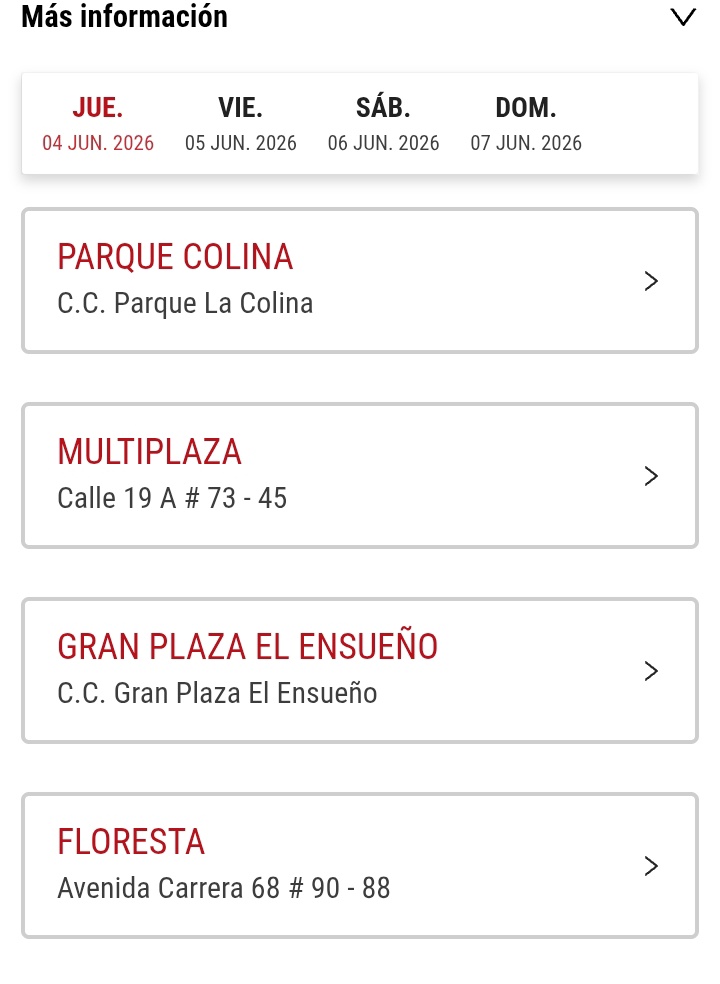This screenshot has width=720, height=984.
Task: Select Thursday 04 Jun. 2026 date
Action: (x=98, y=124)
